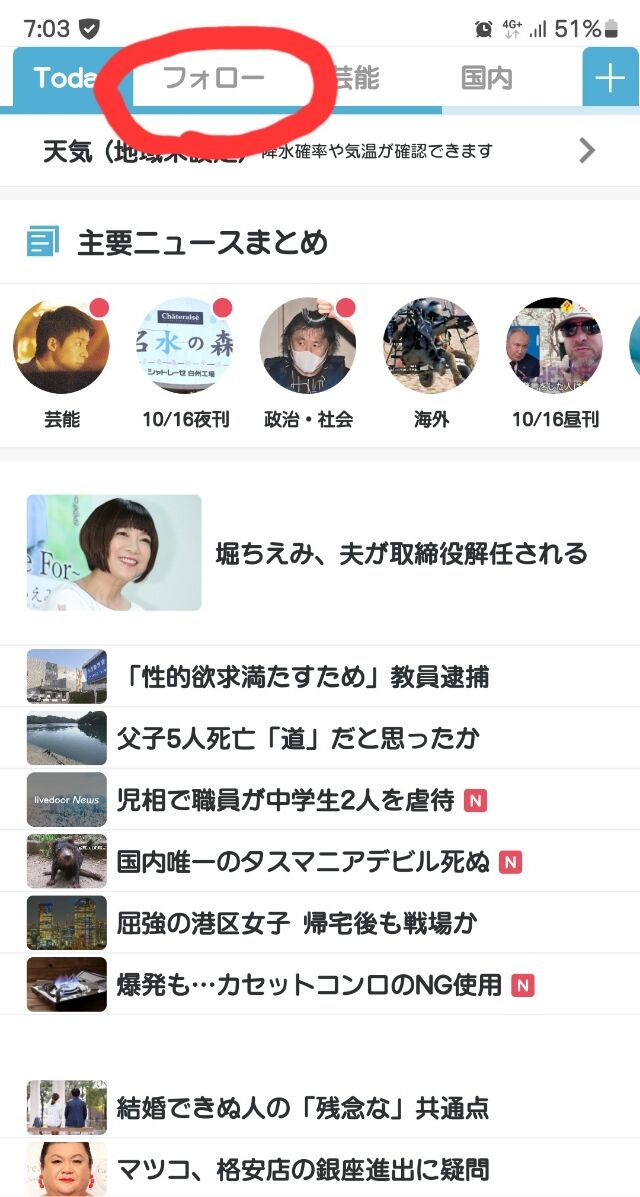This screenshot has width=640, height=1197.
Task: Read the 堀ちえみ top story
Action: click(x=400, y=553)
